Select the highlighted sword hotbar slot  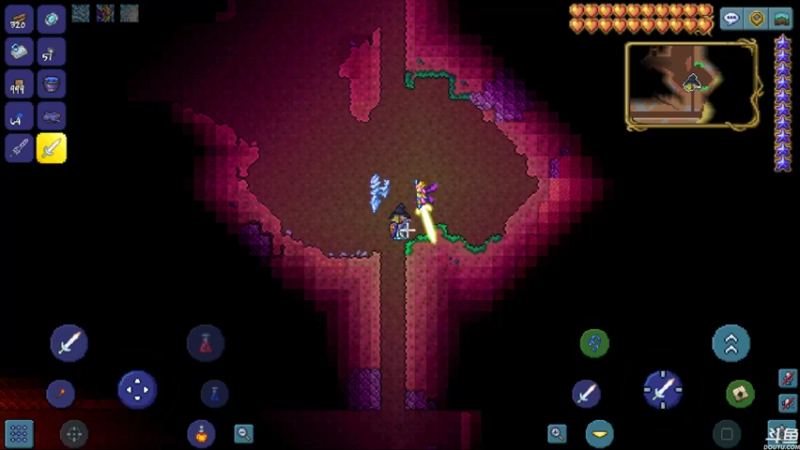point(51,148)
